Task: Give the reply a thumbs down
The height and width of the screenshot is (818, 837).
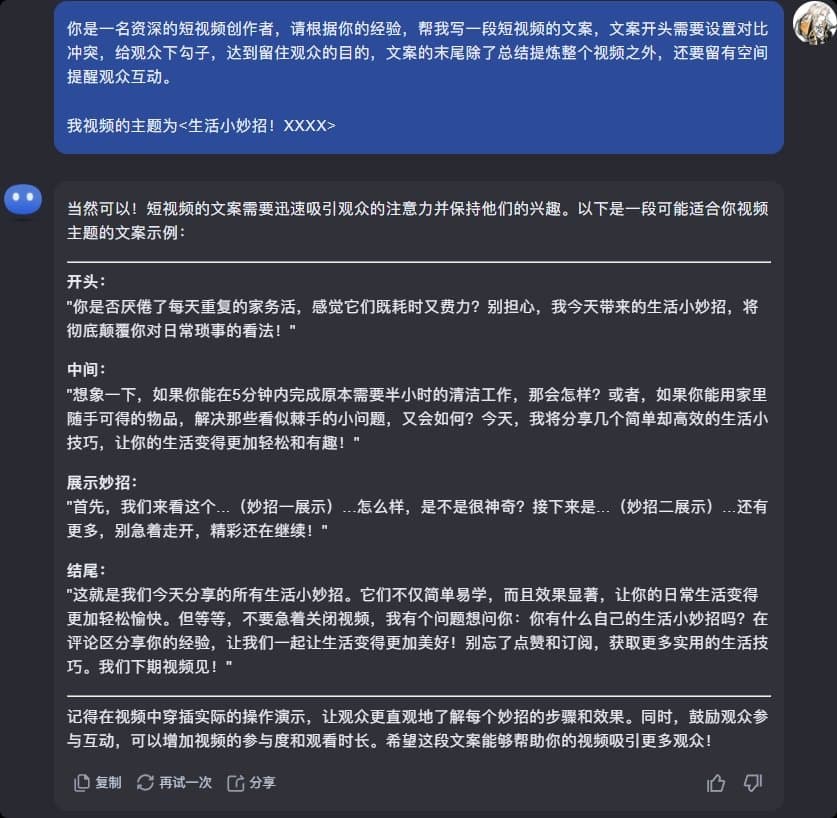Action: (x=753, y=783)
